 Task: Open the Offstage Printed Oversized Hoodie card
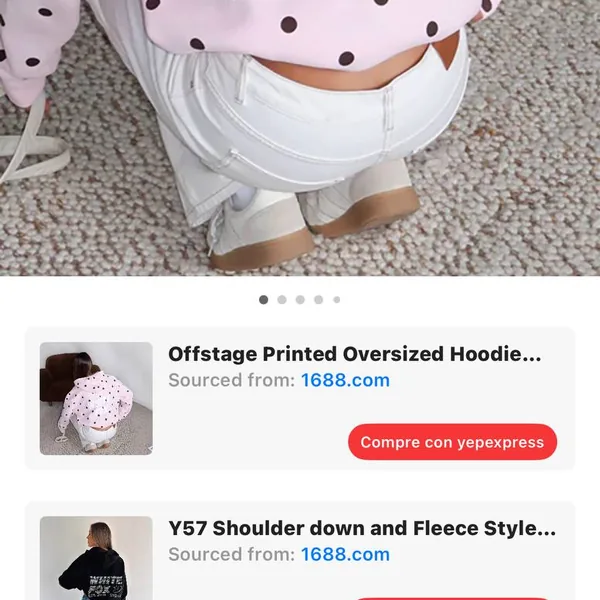click(x=354, y=354)
